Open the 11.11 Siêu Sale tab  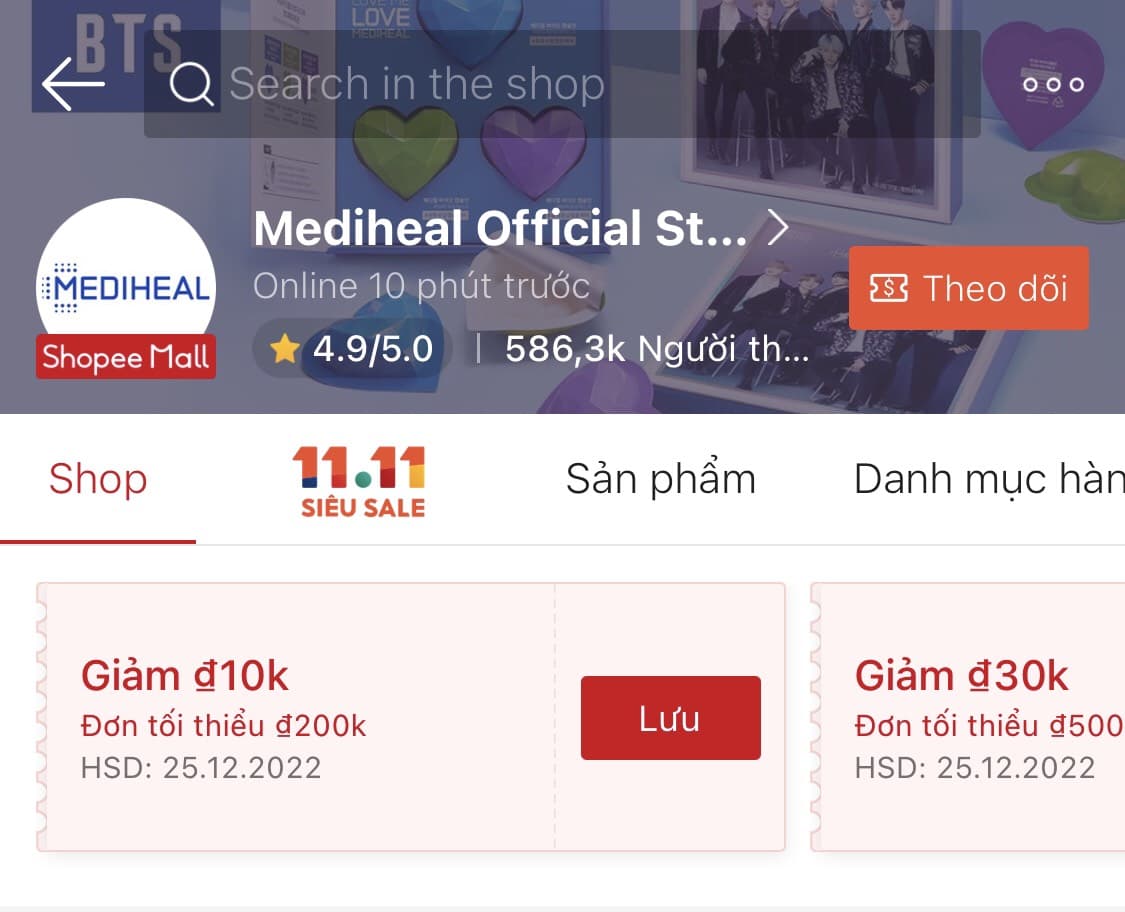click(x=359, y=481)
